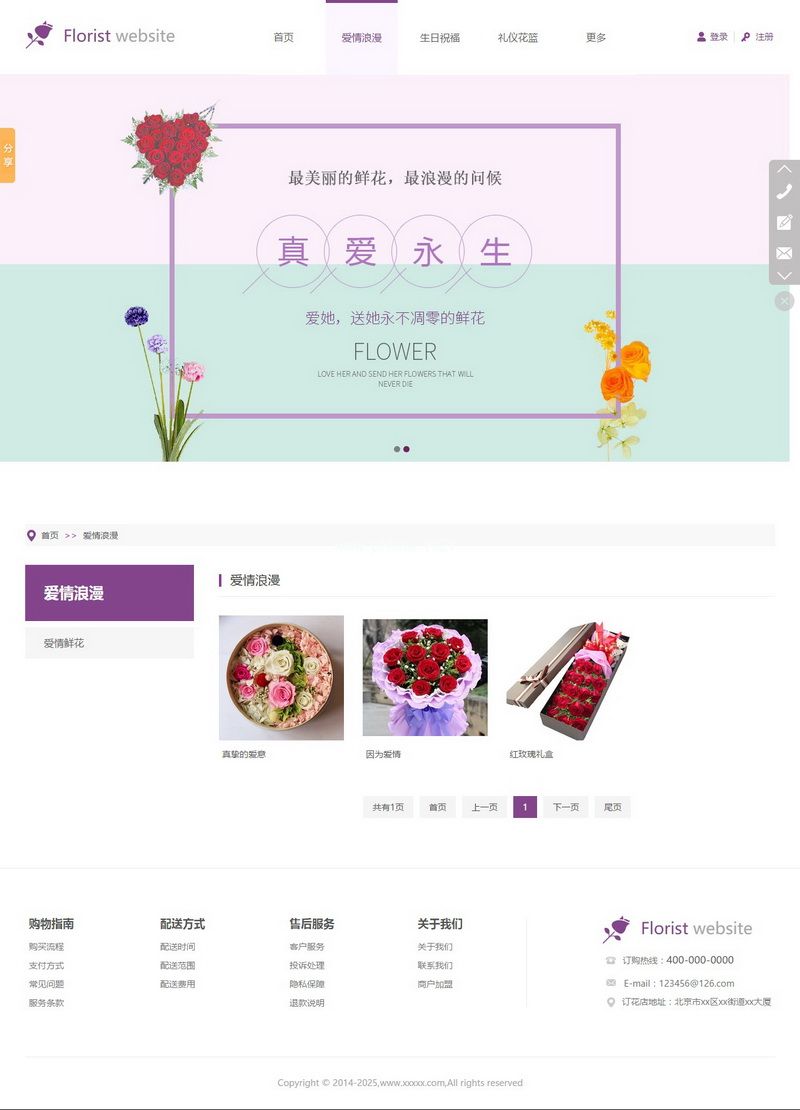Screen dimensions: 800x1110
Task: Open the mail icon in side toolbar
Action: 784,253
